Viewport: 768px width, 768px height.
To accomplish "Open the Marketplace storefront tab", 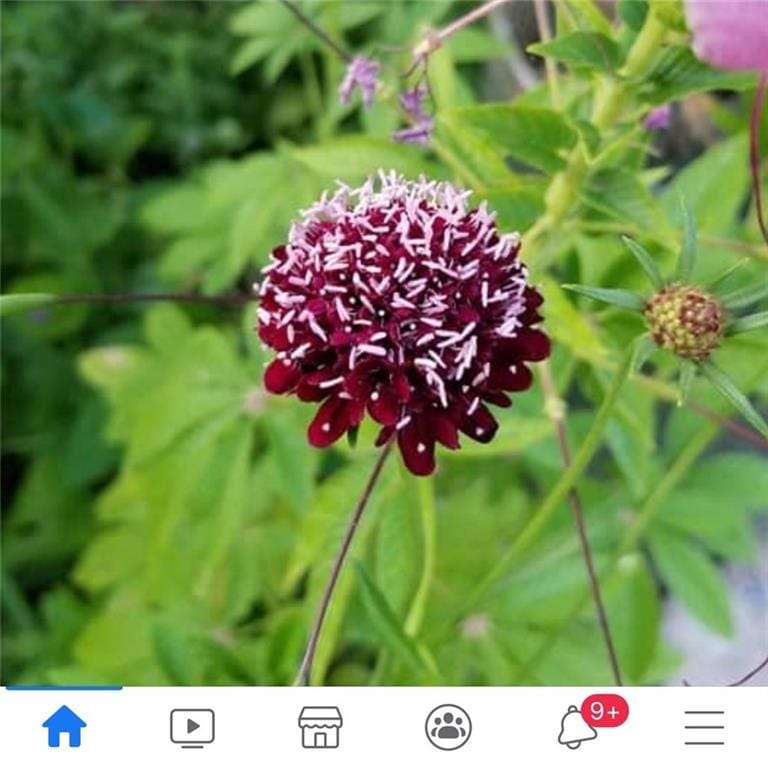I will coord(320,727).
